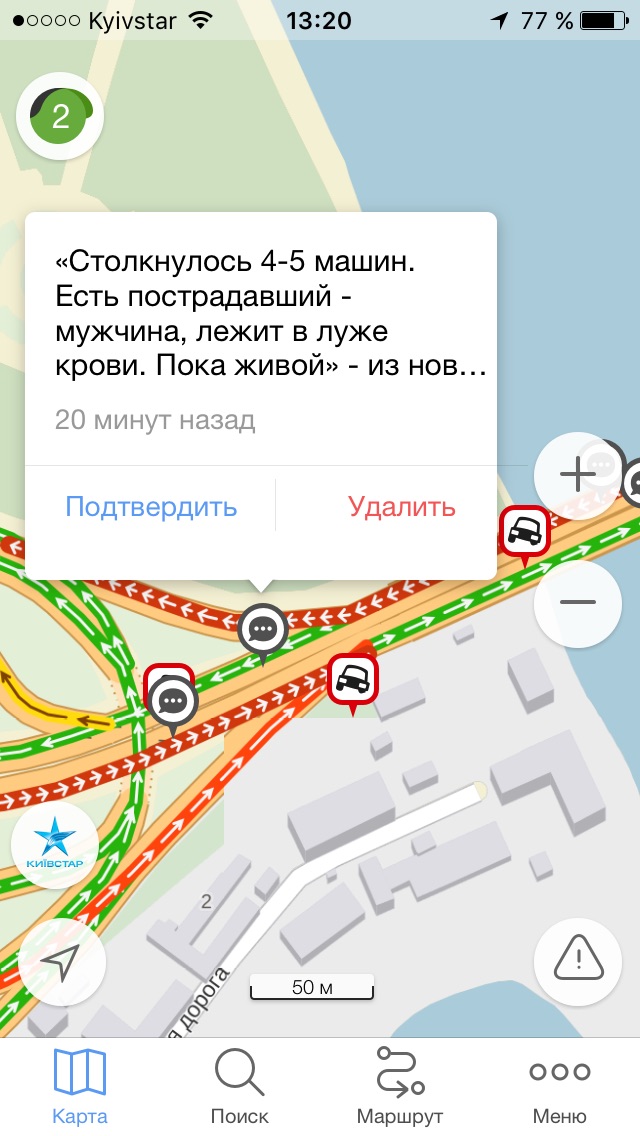Switch to the Маршрут tab
Viewport: 640px width, 1136px height.
(x=400, y=1086)
